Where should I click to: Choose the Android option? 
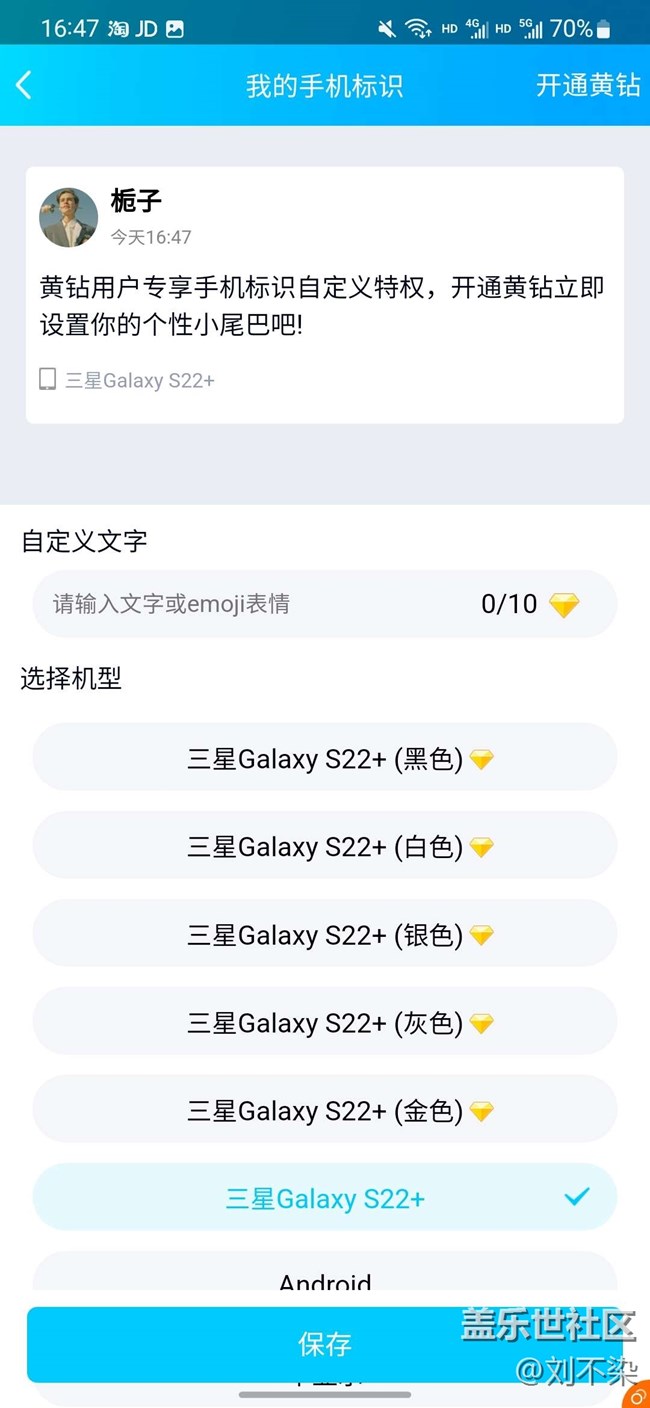click(324, 1278)
